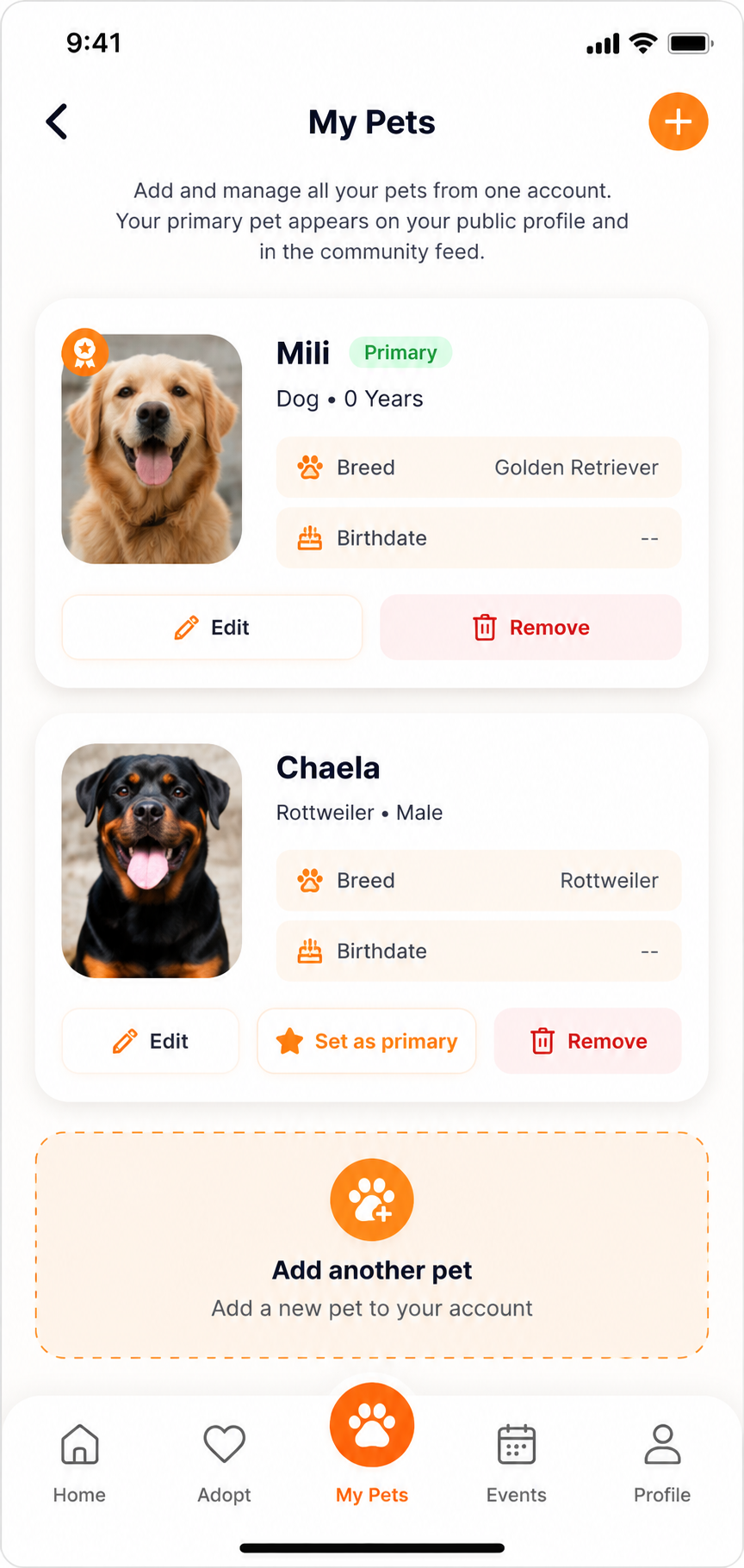
Task: Switch to the Home tab
Action: tap(79, 1463)
